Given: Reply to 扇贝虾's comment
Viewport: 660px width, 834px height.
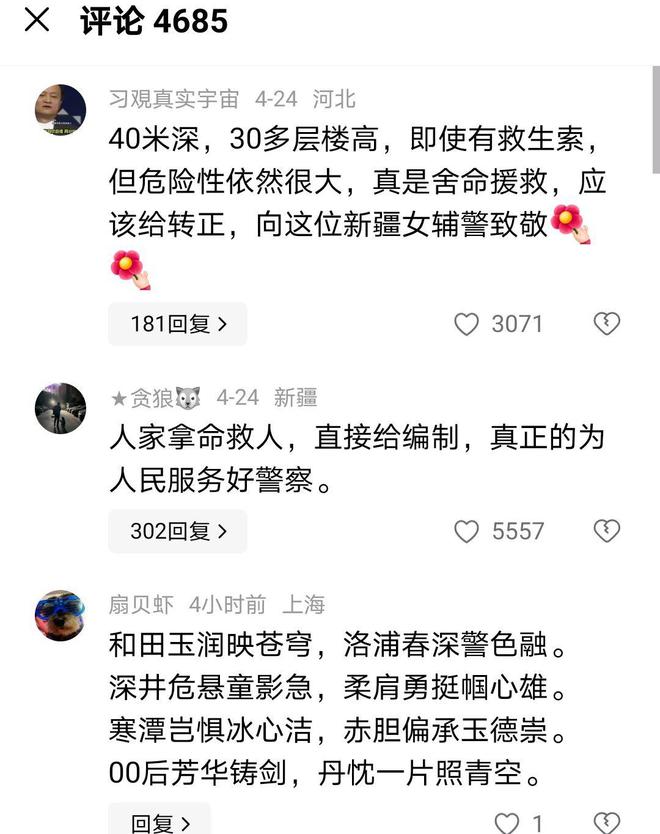Looking at the screenshot, I should [159, 822].
